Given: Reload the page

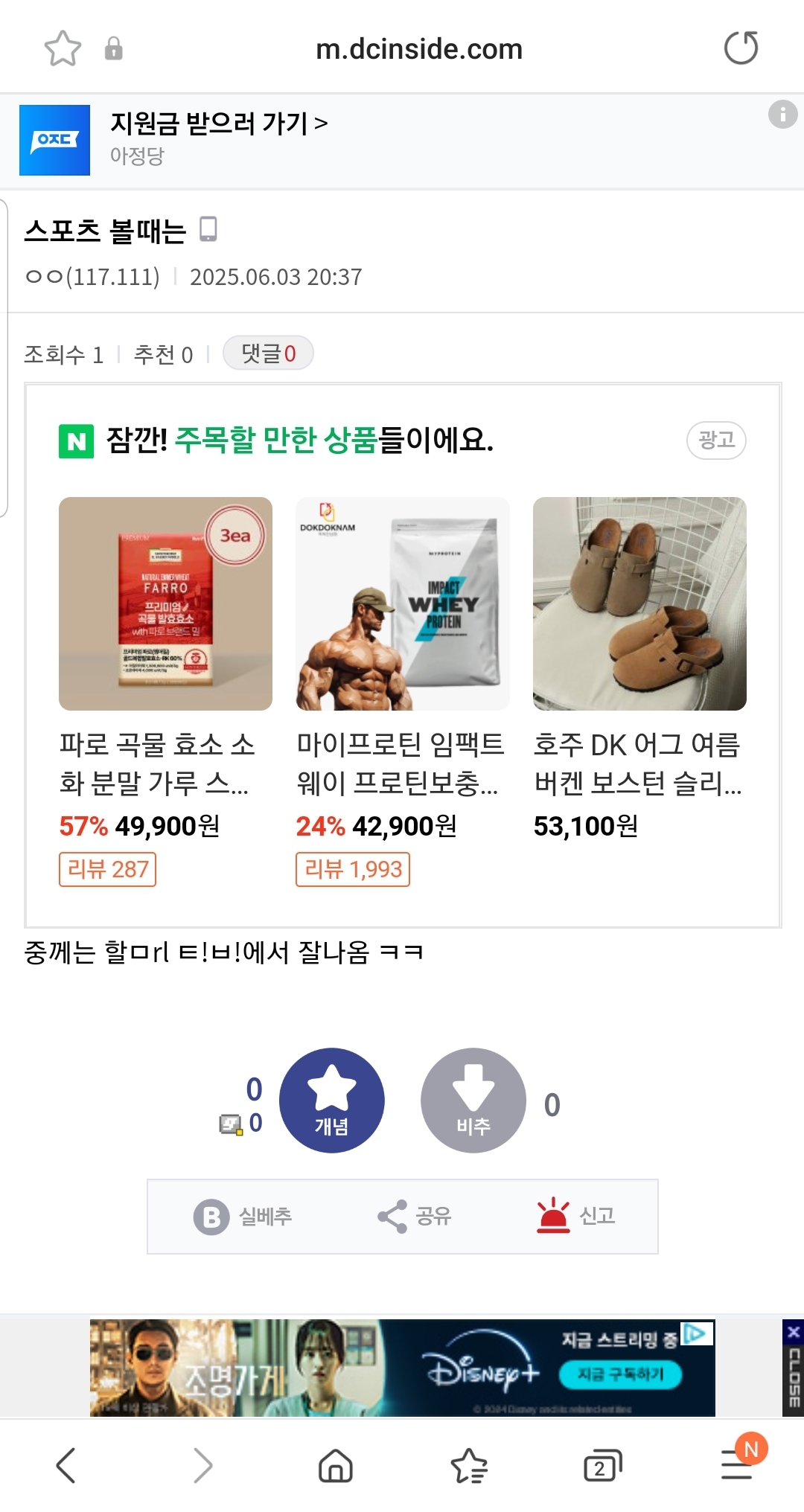Looking at the screenshot, I should [741, 48].
